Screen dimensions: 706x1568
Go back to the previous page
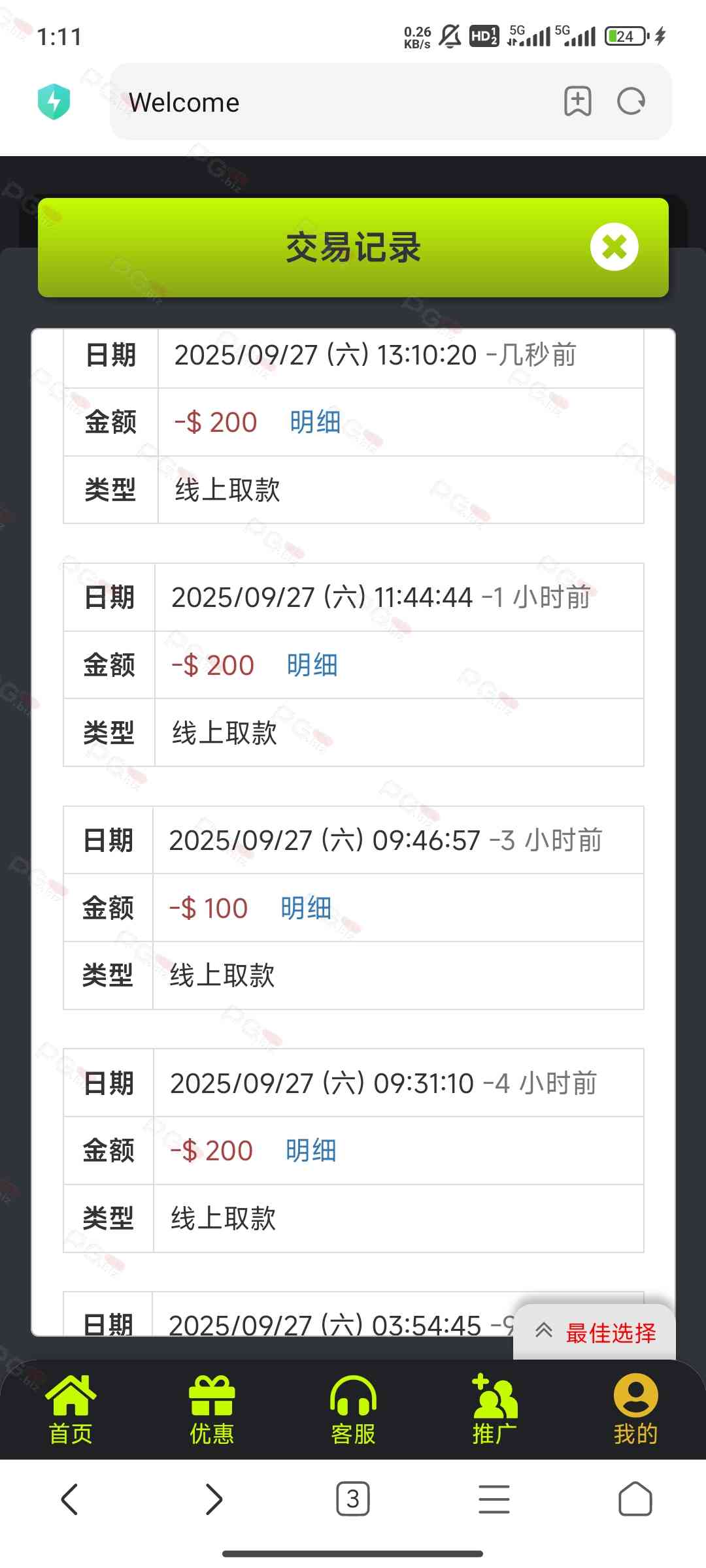click(x=70, y=1499)
